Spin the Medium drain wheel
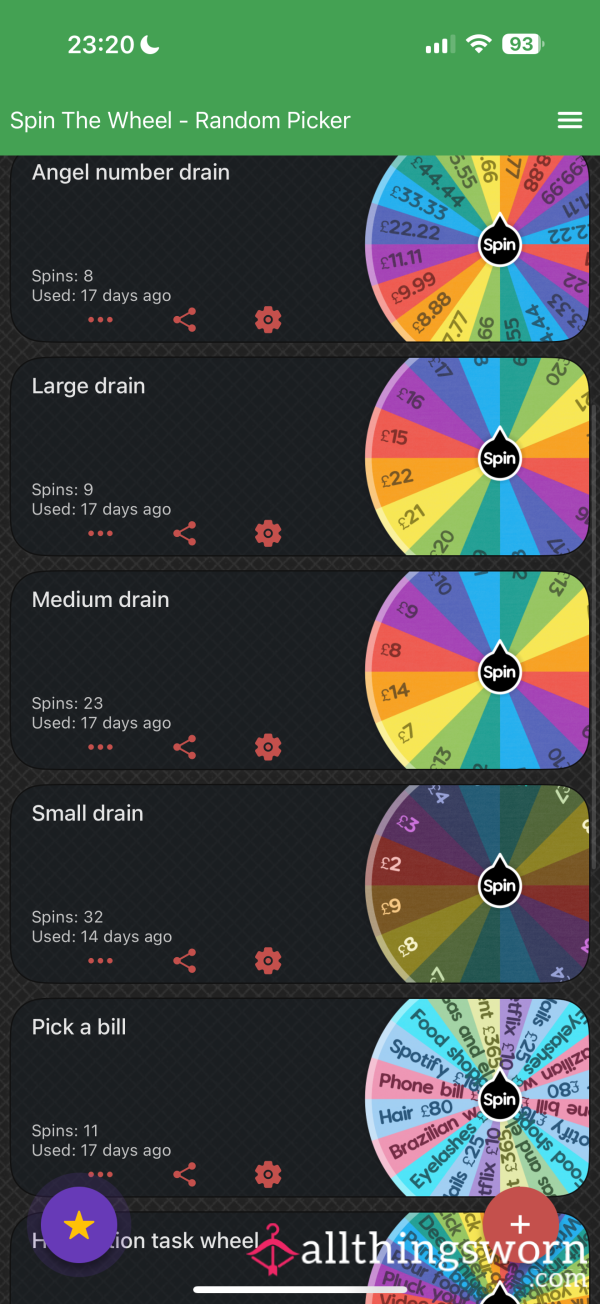The image size is (600, 1304). coord(499,669)
